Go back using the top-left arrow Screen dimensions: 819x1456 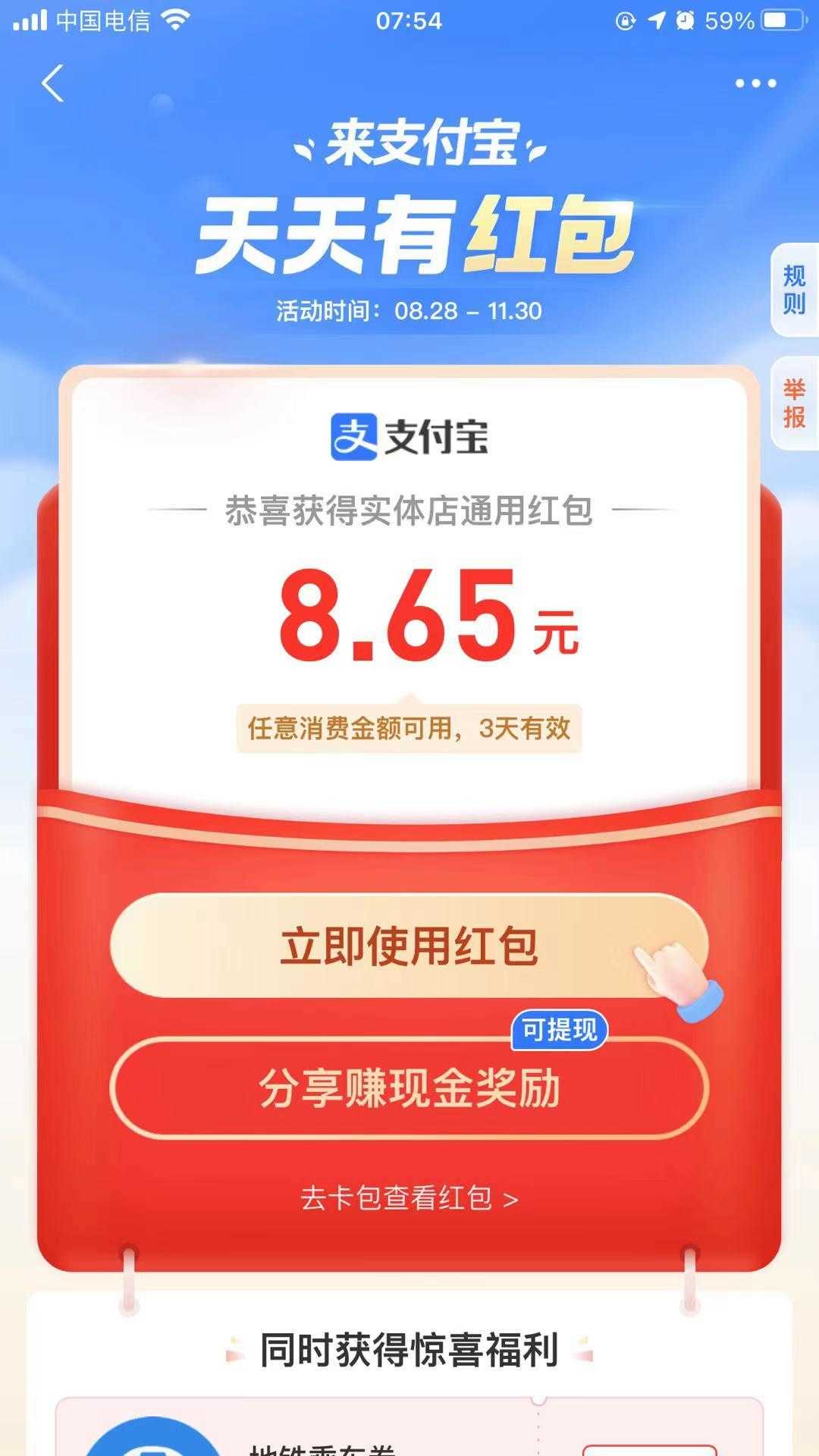point(53,83)
